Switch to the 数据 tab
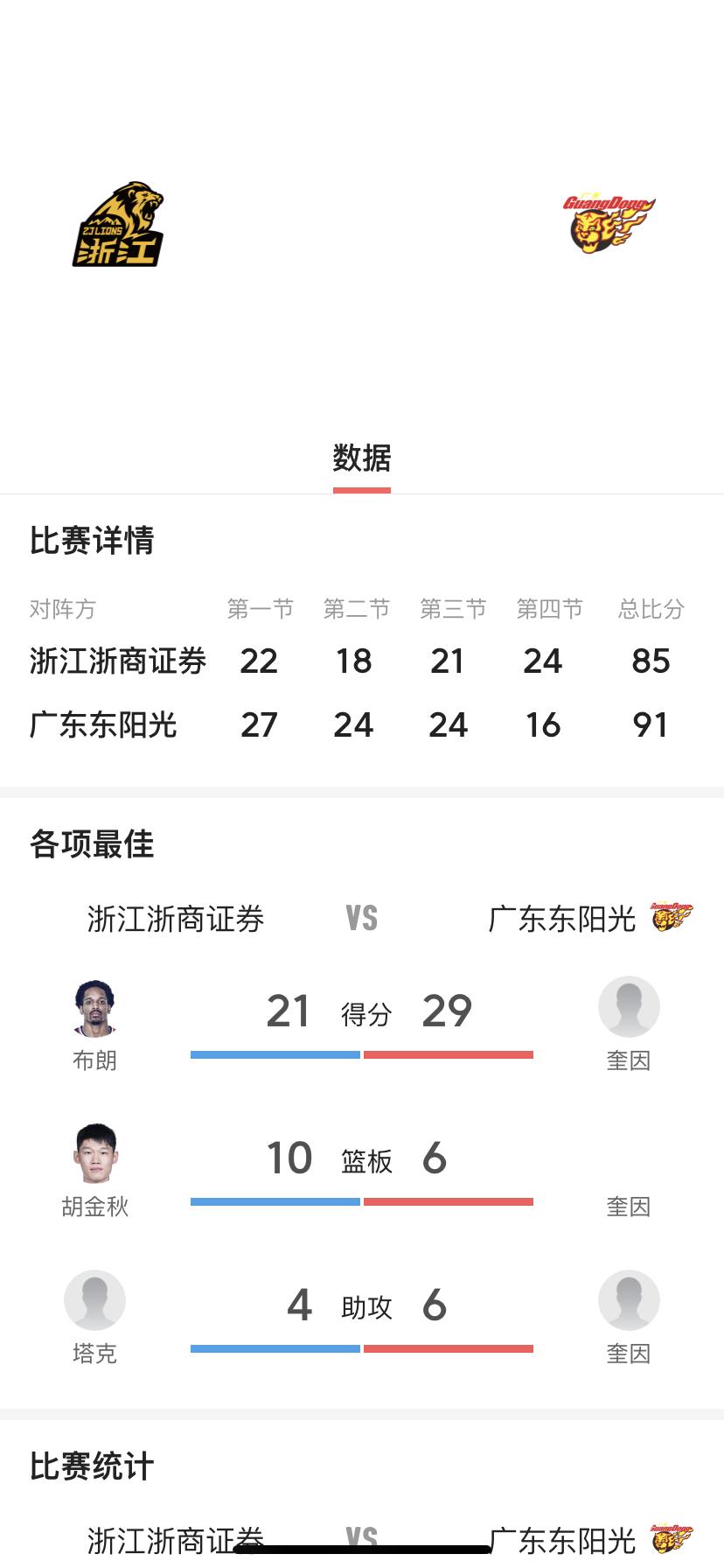724x1568 pixels. 361,458
